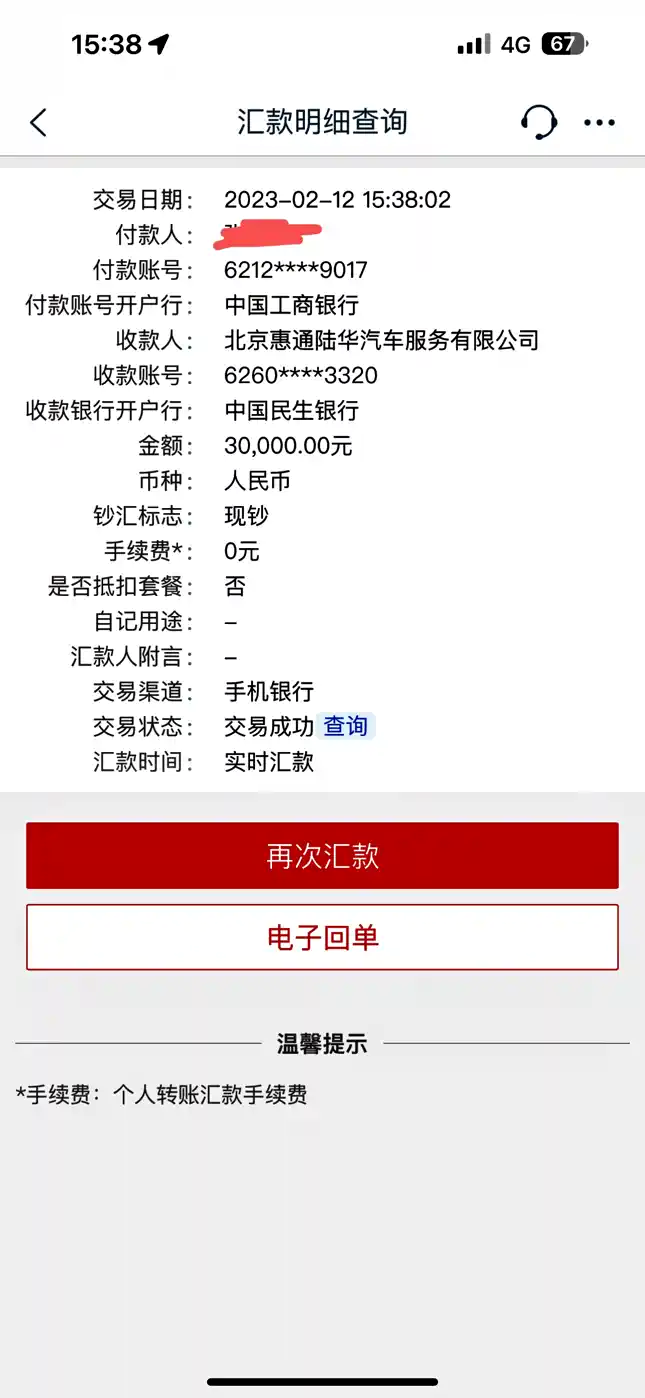Open the three-dot overflow menu

click(x=599, y=123)
